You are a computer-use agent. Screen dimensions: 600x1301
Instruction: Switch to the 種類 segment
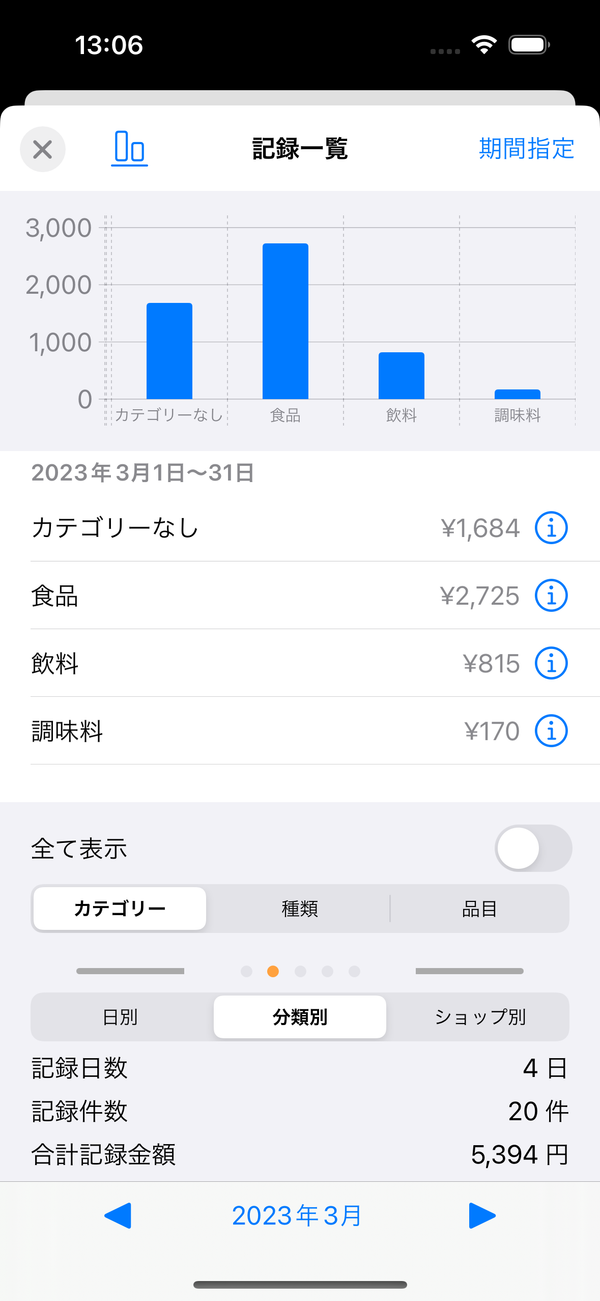pyautogui.click(x=300, y=909)
